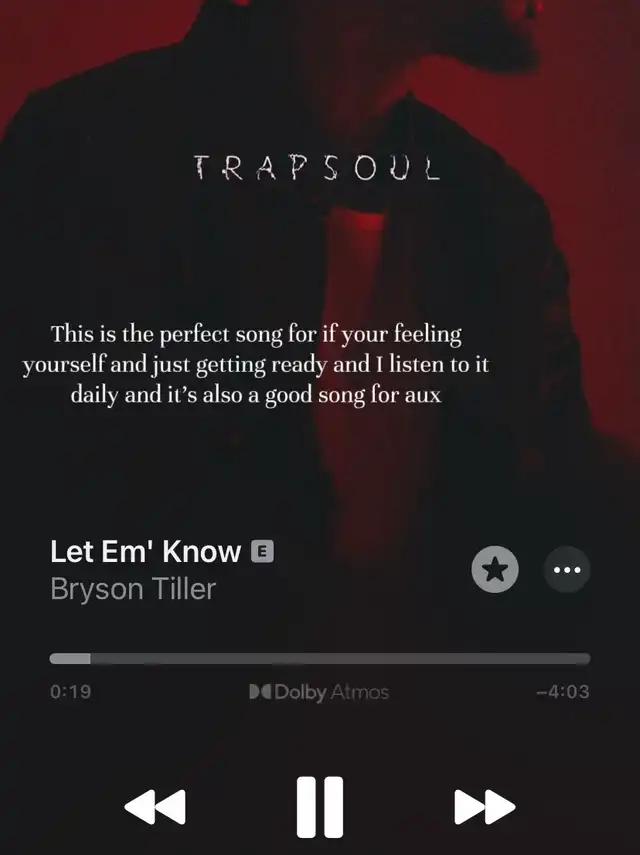
Task: Open artist Bryson Tiller
Action: (x=133, y=589)
